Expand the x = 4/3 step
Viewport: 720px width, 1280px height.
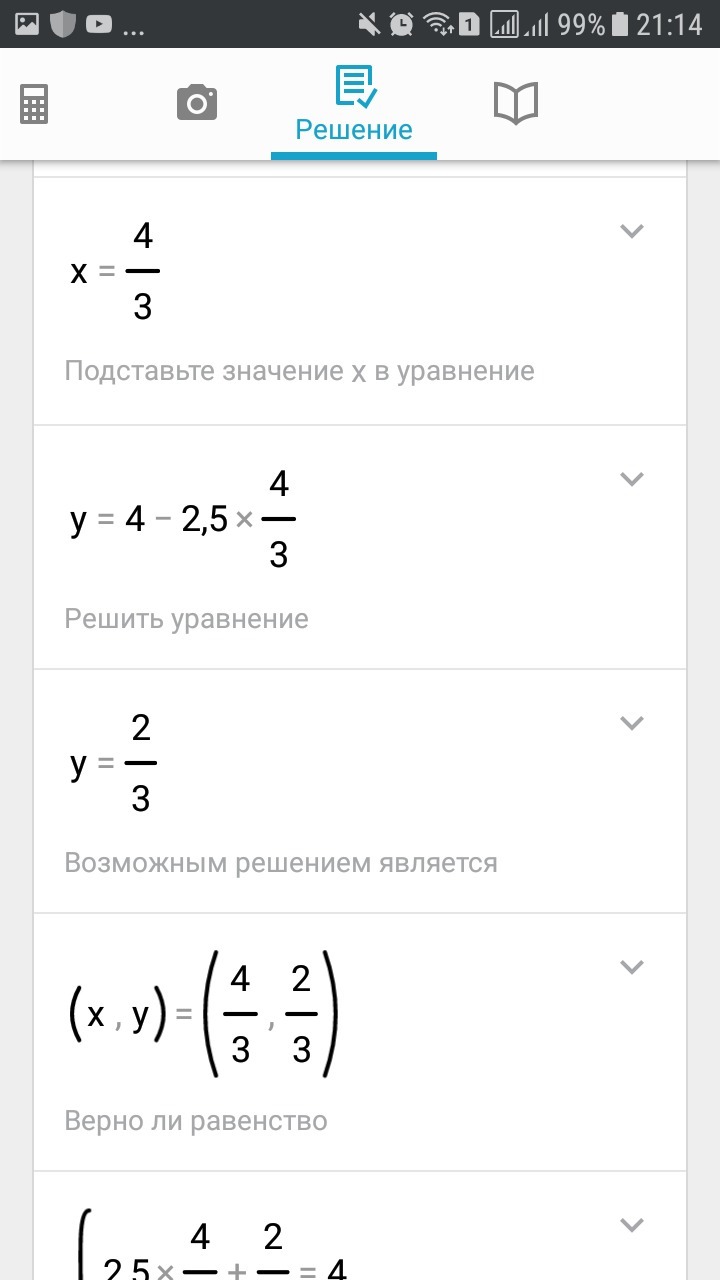pos(631,231)
